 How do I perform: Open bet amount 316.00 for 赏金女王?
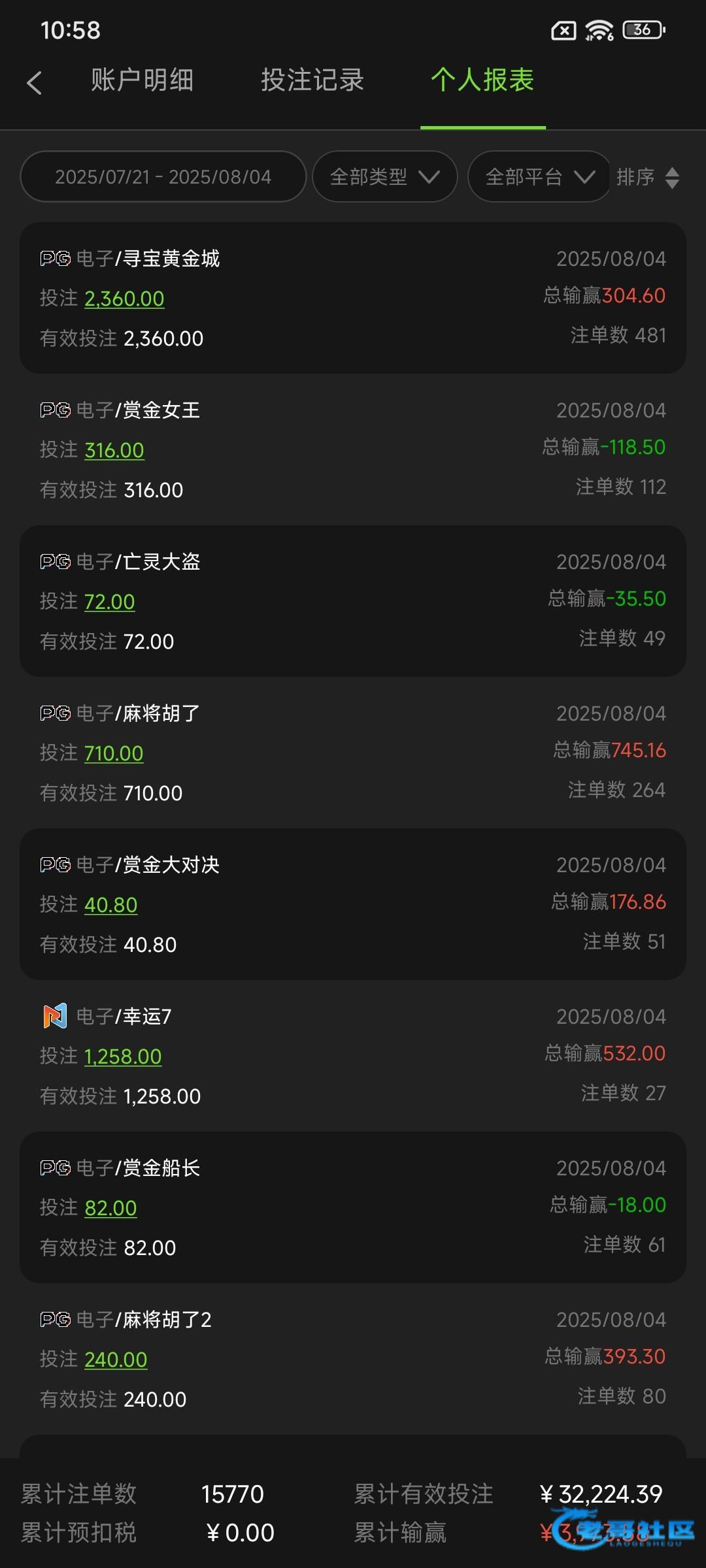[x=114, y=450]
